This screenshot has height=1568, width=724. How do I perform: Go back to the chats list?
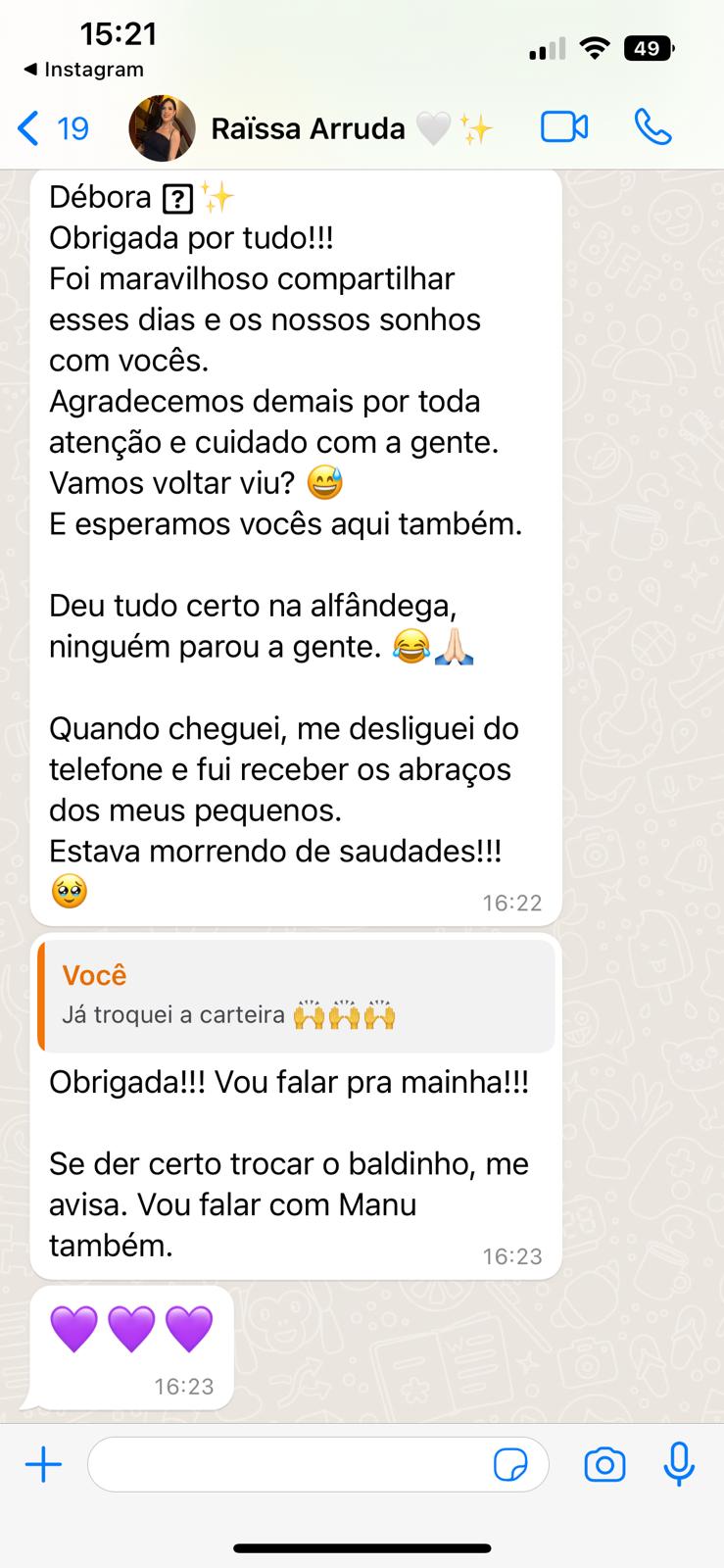point(51,128)
